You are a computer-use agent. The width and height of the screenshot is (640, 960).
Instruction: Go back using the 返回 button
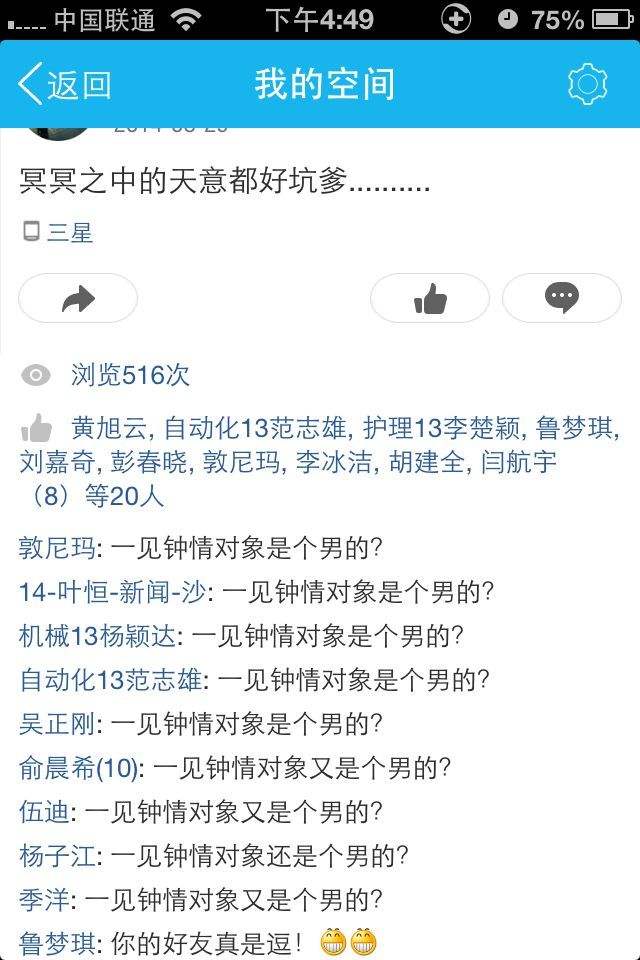(x=64, y=85)
